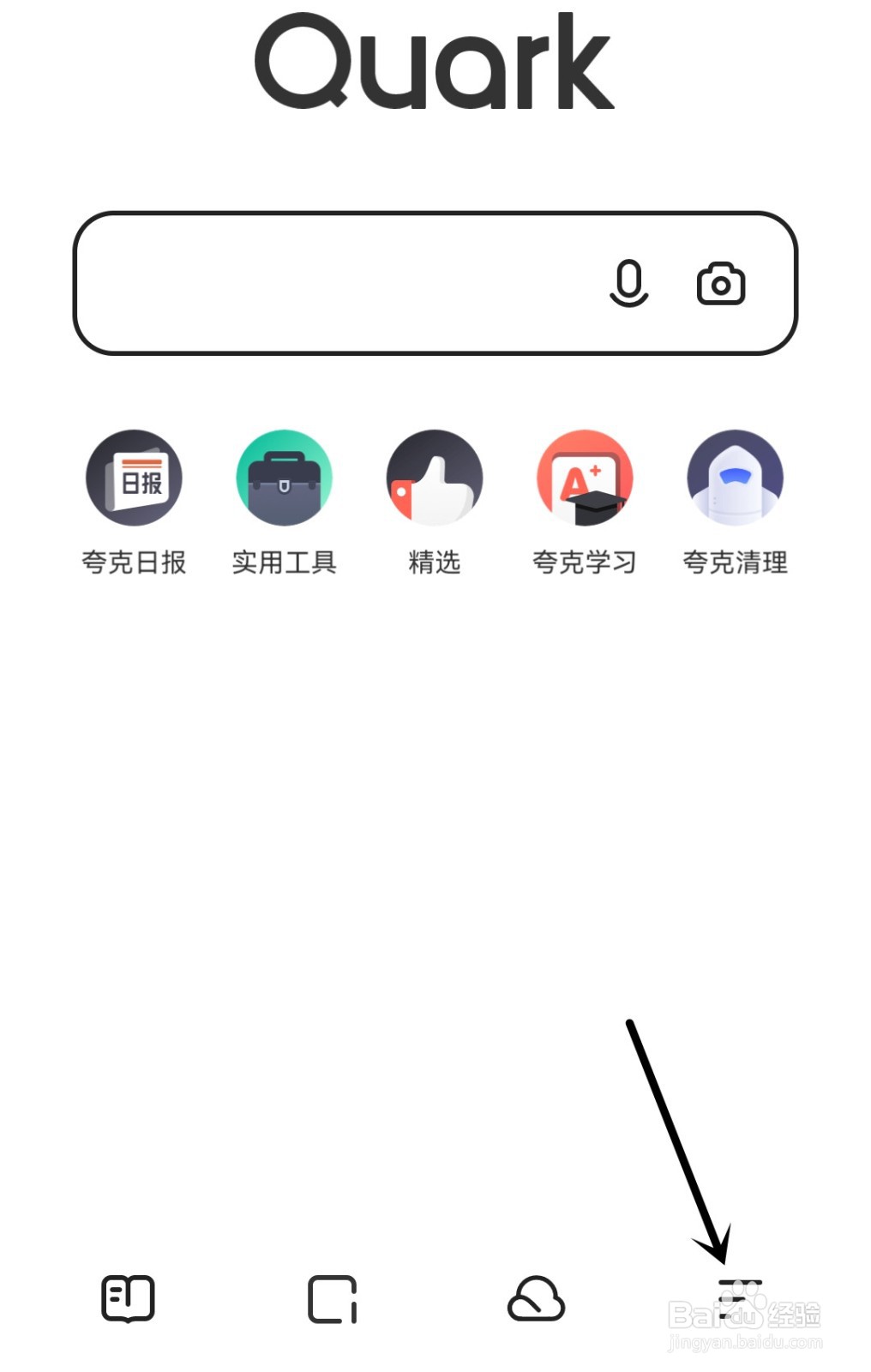This screenshot has width=871, height=1372.
Task: Select the 夸克日报 text label
Action: [x=134, y=563]
